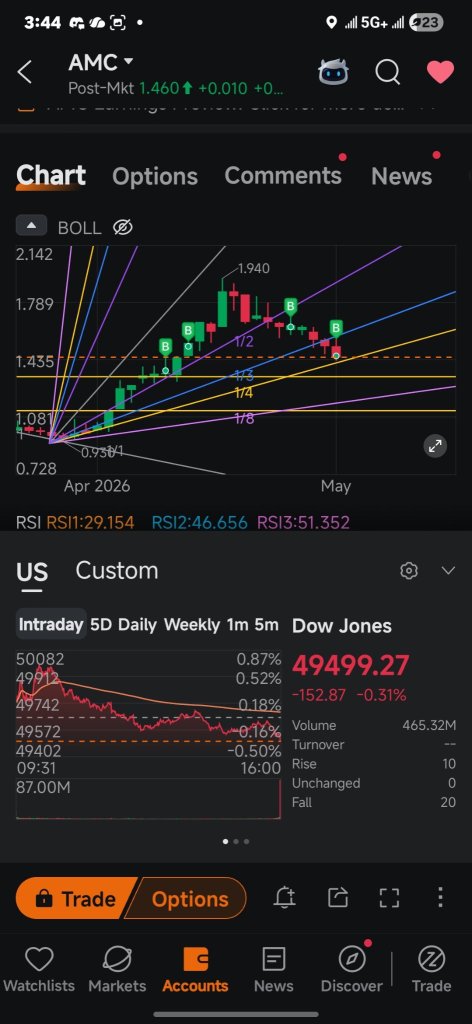Open the News tab beside Comments
The width and height of the screenshot is (472, 1024).
click(401, 176)
